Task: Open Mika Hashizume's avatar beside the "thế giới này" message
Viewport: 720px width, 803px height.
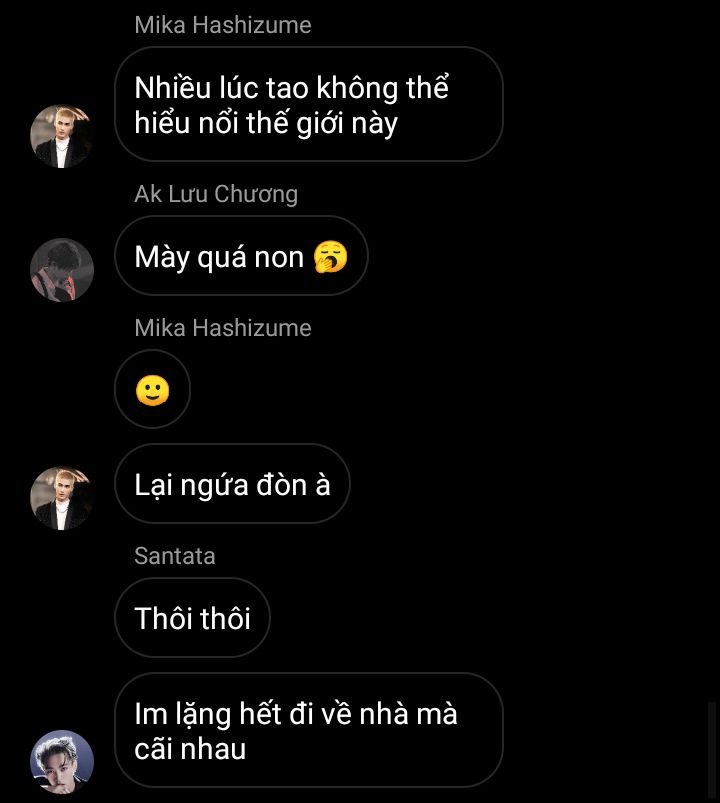Action: coord(62,135)
